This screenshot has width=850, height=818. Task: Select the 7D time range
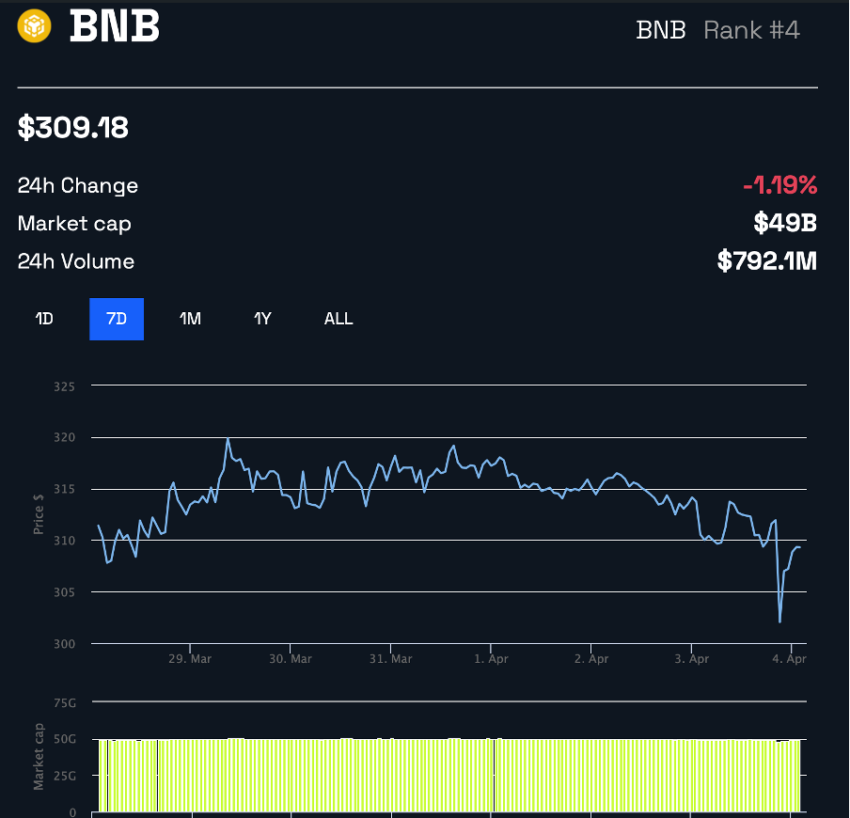[116, 319]
